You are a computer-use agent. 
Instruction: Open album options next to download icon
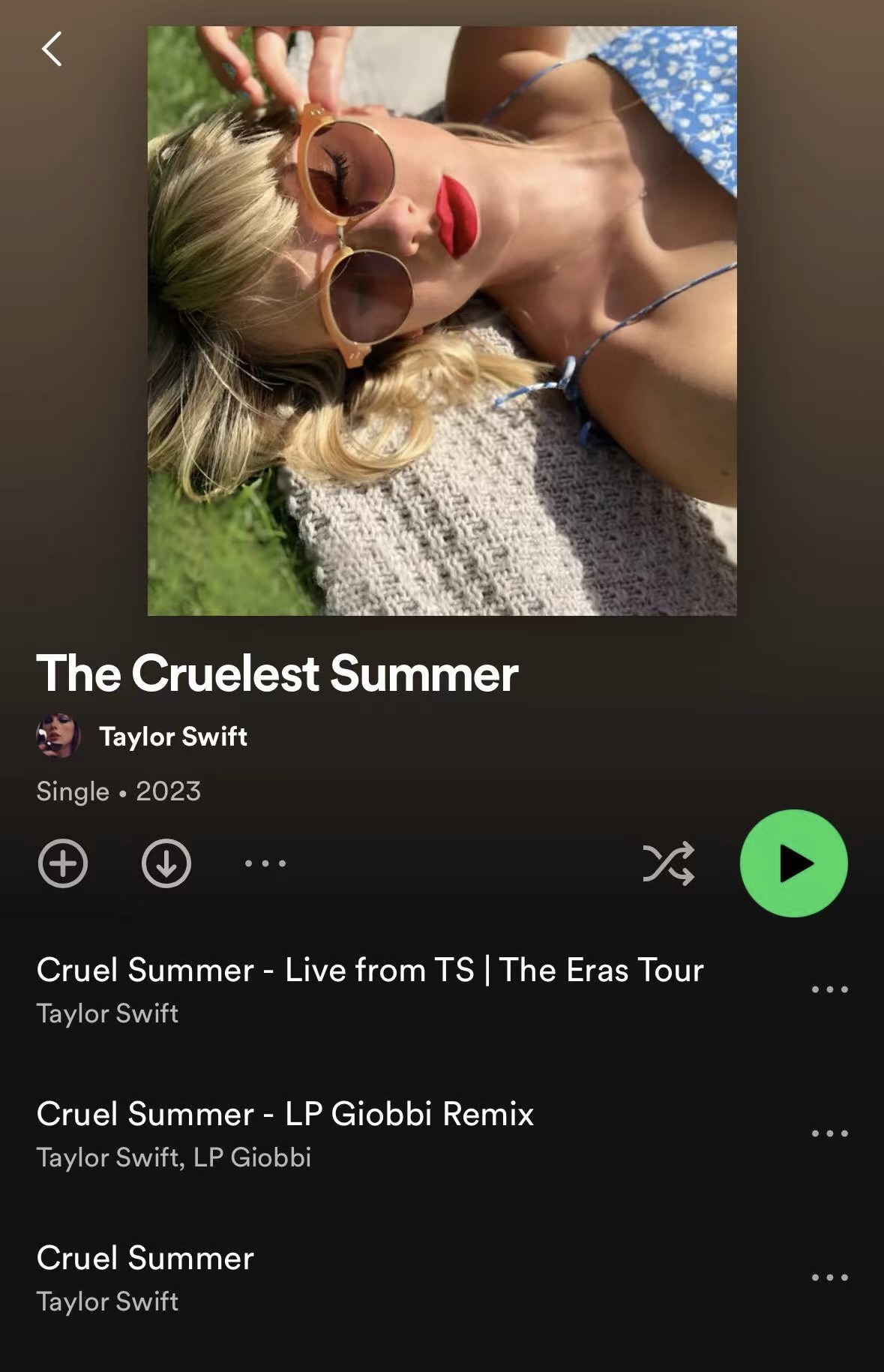pyautogui.click(x=265, y=863)
